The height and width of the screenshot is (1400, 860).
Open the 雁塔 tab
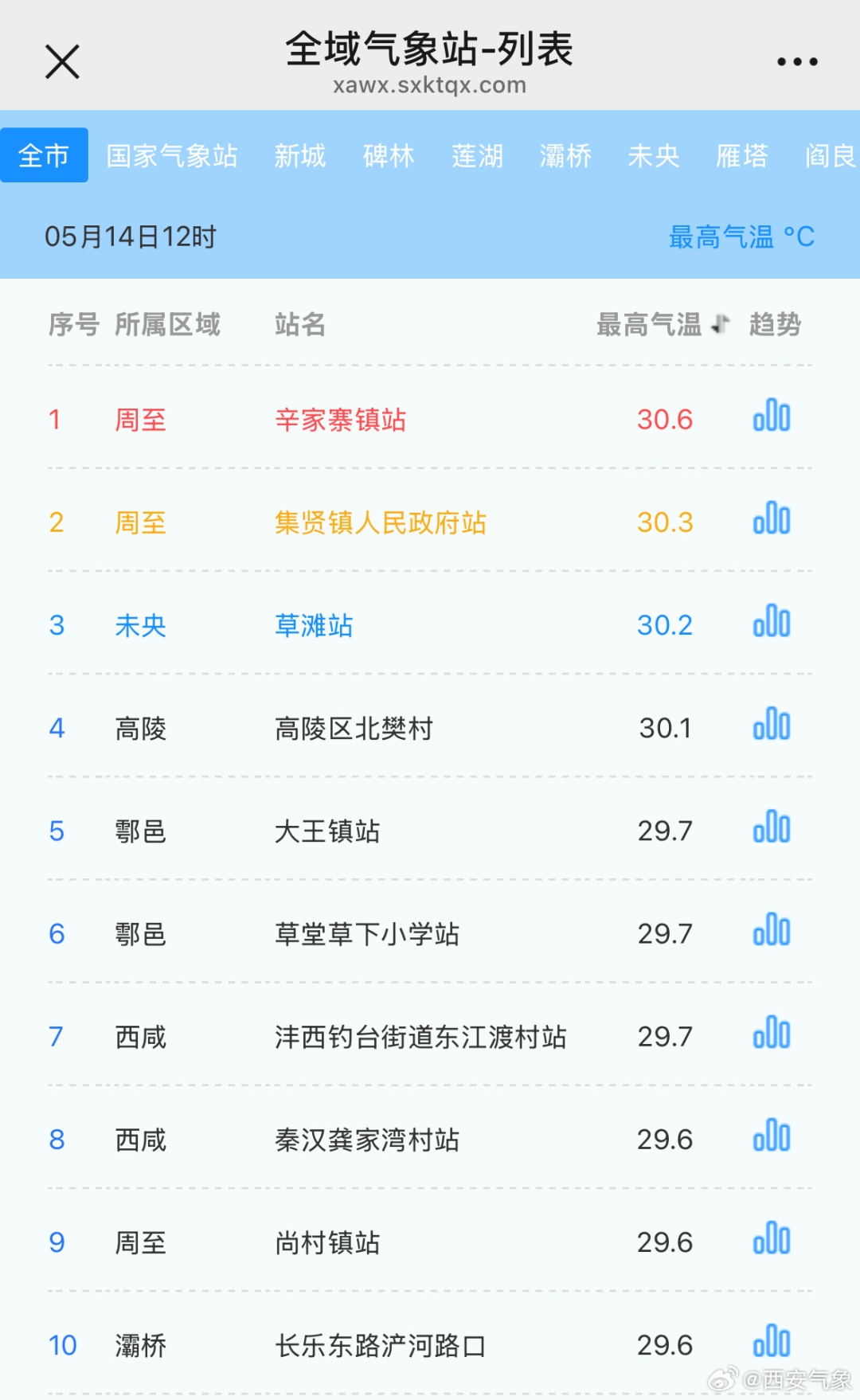[741, 155]
